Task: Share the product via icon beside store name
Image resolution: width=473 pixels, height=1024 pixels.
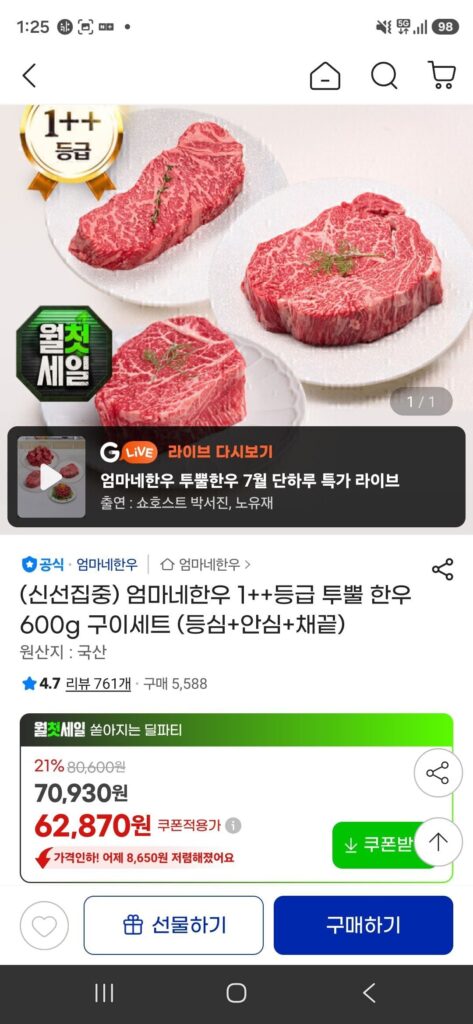Action: 442,569
